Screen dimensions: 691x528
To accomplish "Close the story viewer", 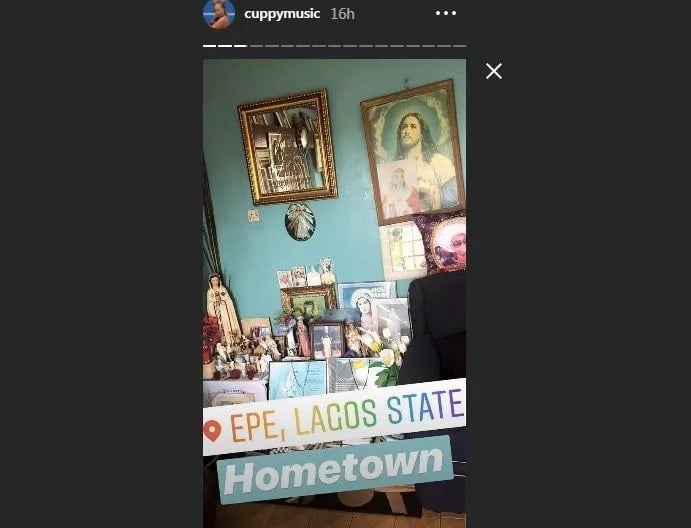I will pyautogui.click(x=493, y=71).
